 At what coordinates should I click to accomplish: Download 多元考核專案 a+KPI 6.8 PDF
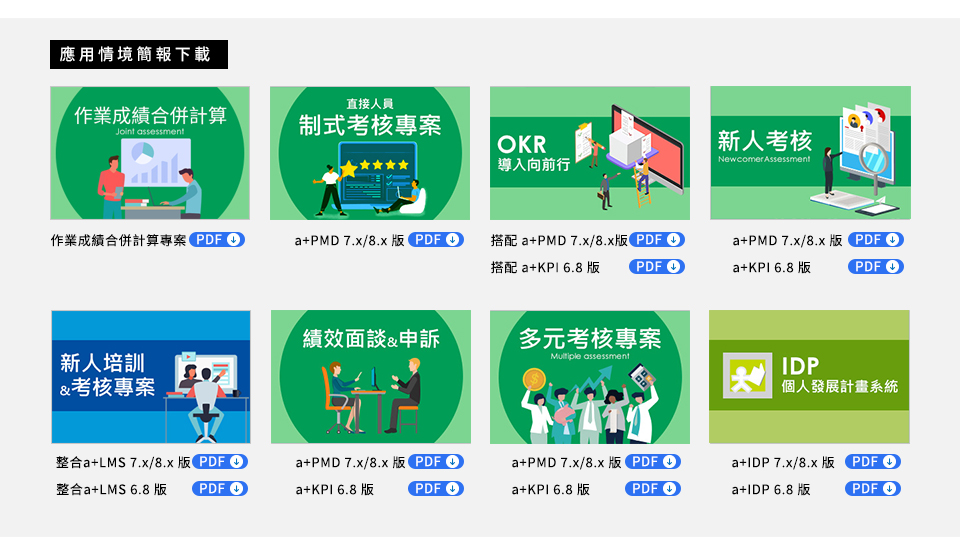click(x=653, y=489)
